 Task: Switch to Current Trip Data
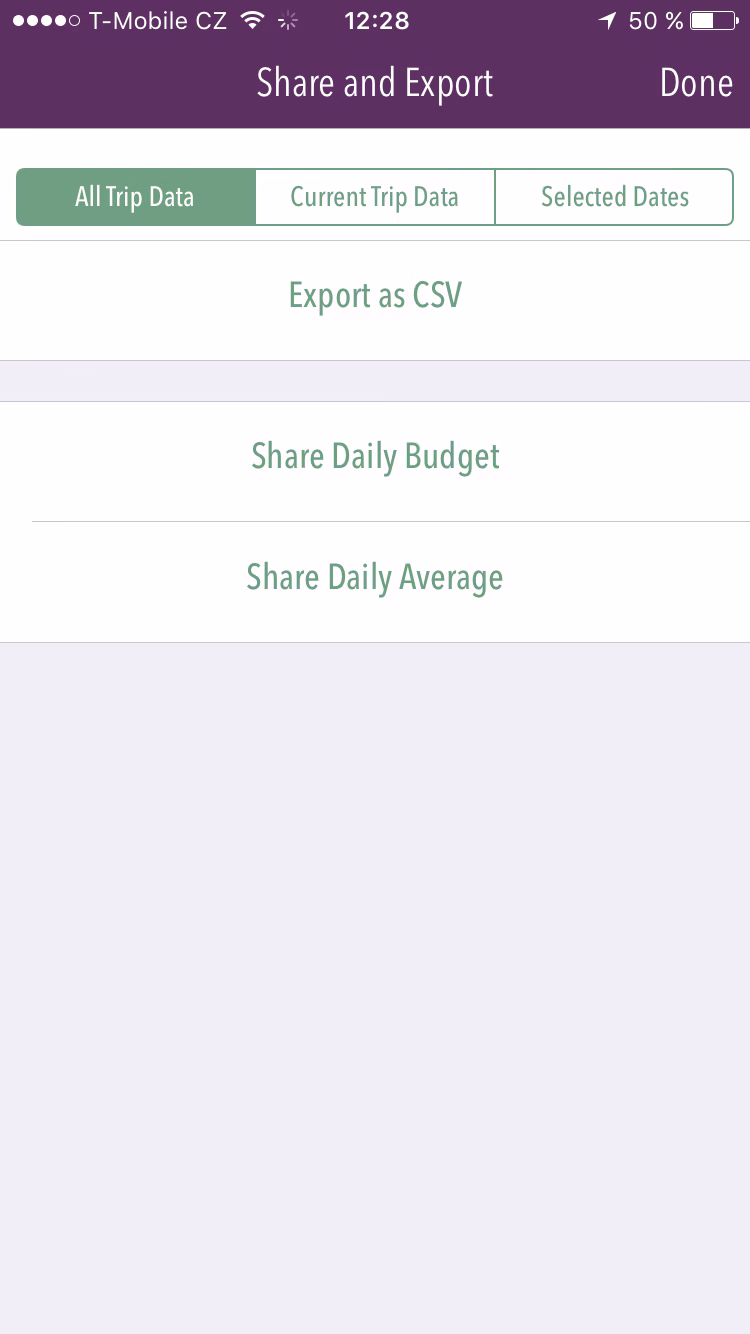tap(375, 197)
